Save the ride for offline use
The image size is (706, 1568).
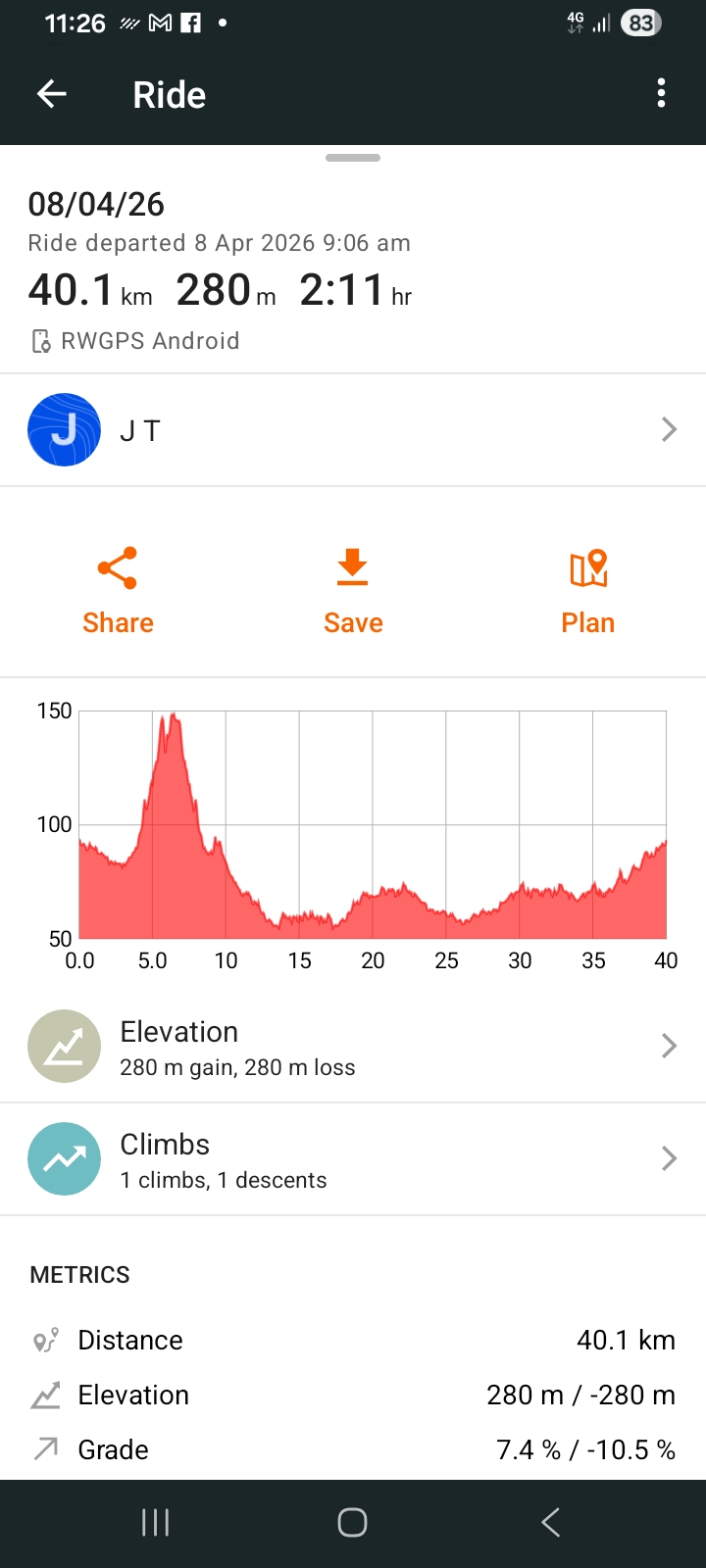coord(353,592)
